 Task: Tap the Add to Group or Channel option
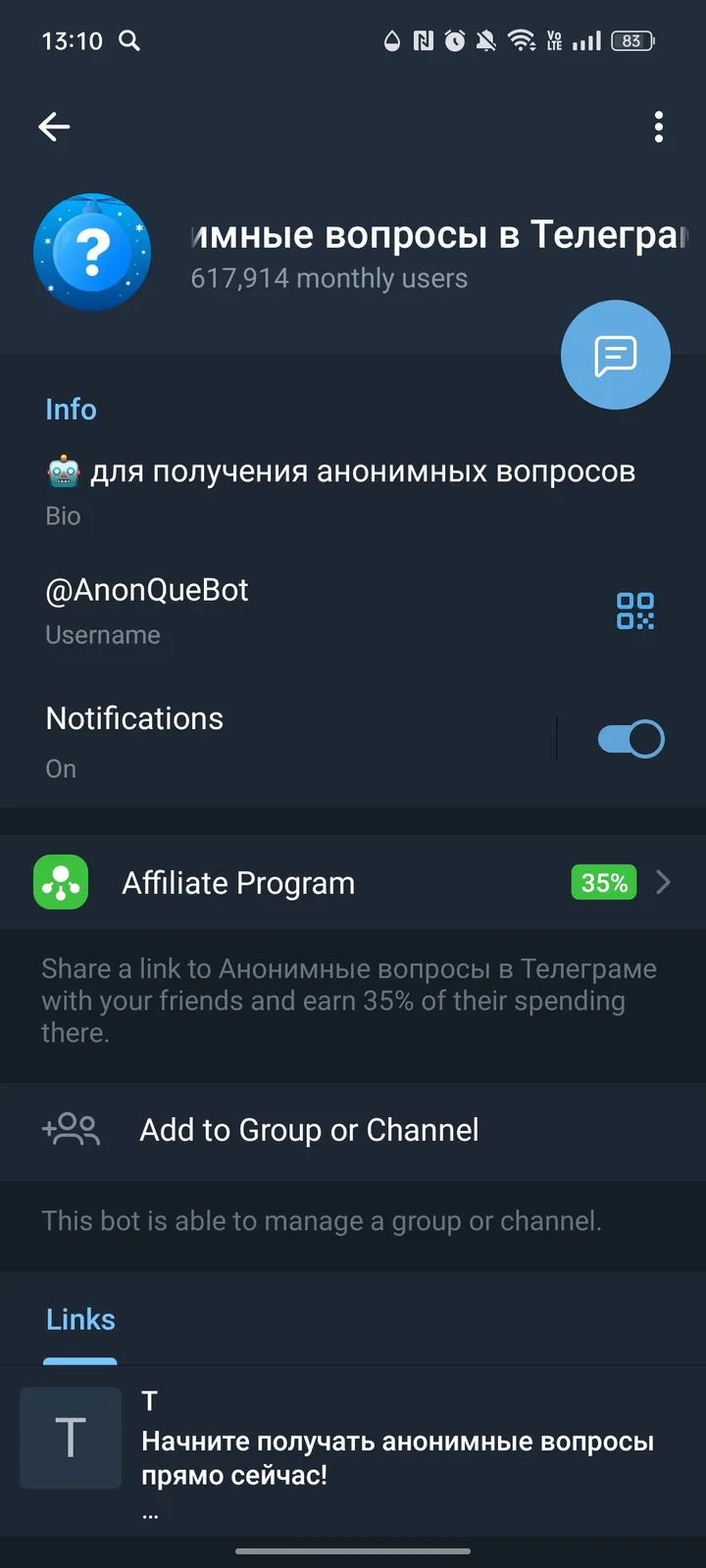tap(309, 1129)
